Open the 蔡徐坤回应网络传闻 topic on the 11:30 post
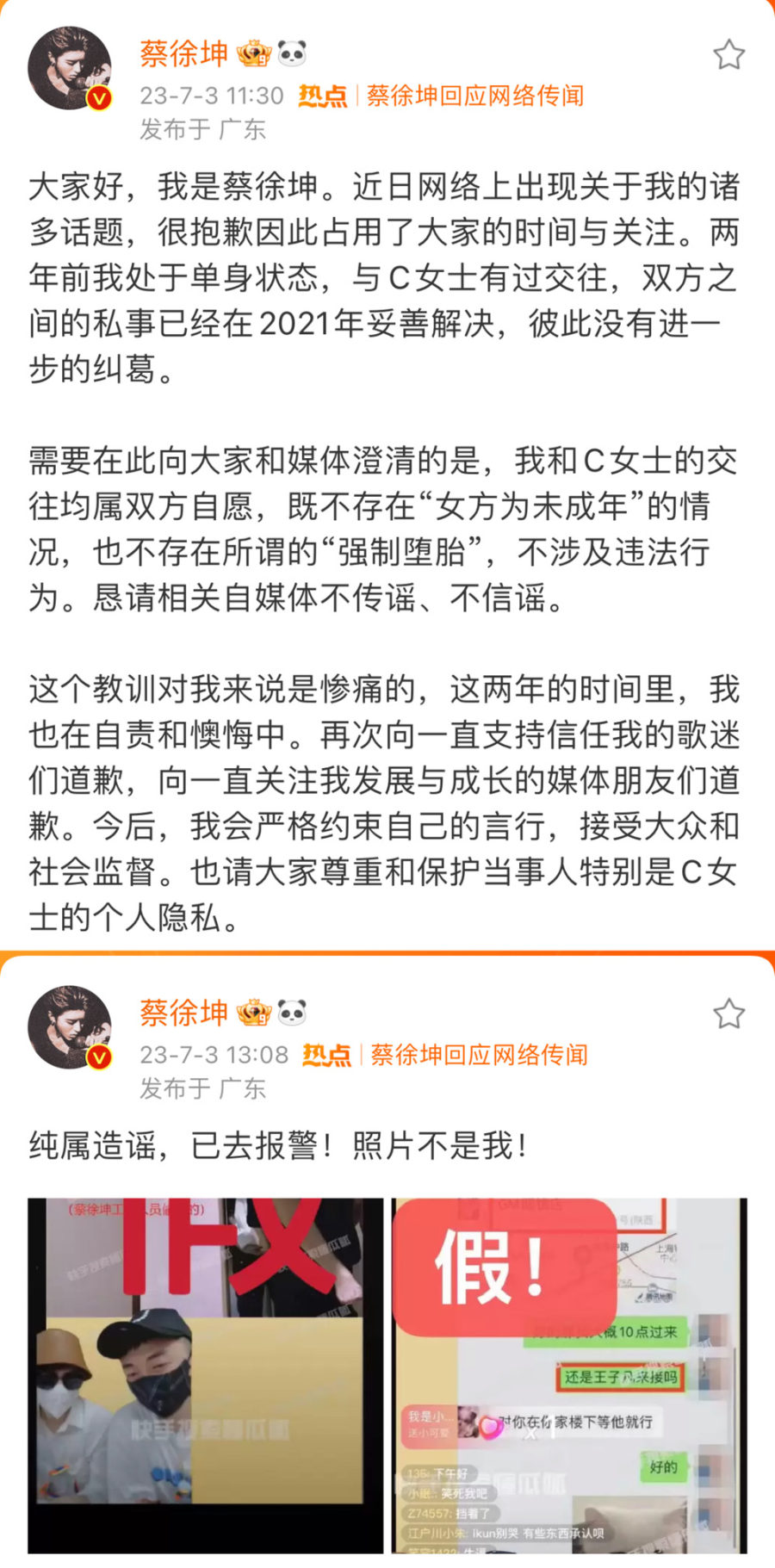 pos(475,96)
